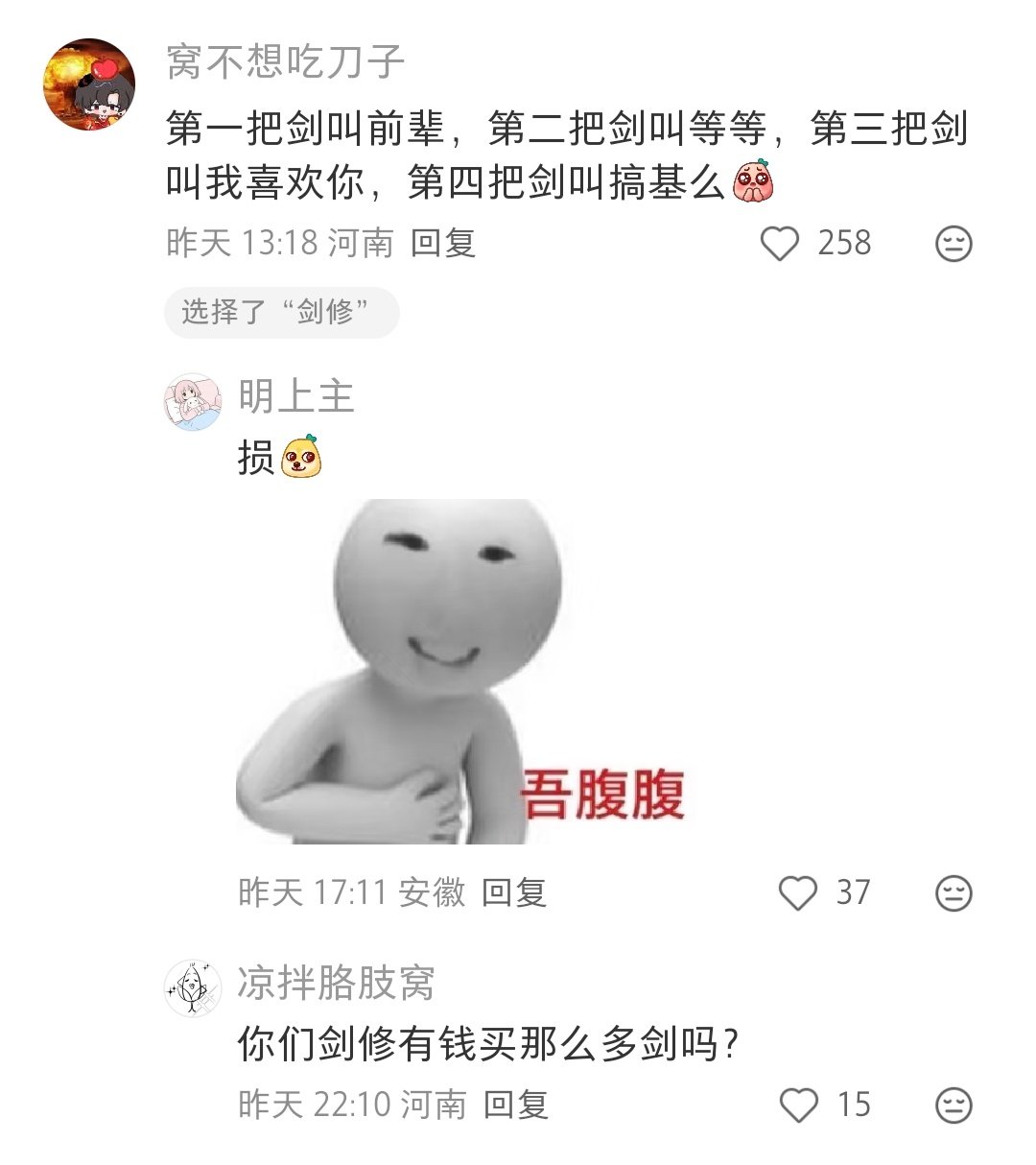This screenshot has width=1036, height=1165.
Task: Open the username 明上主
Action: 296,396
